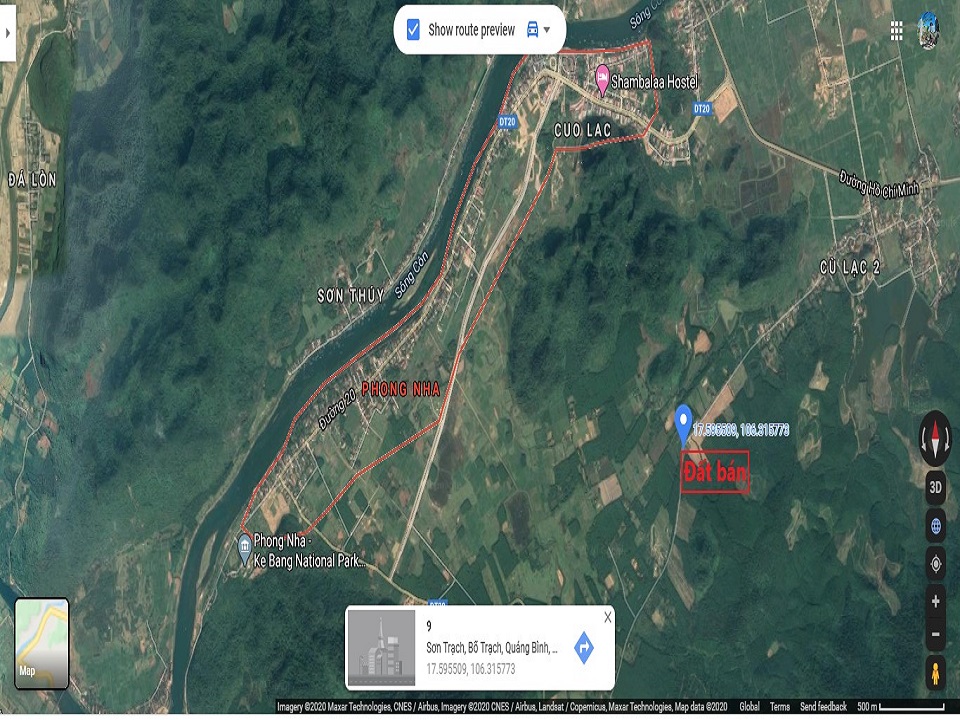The image size is (960, 720).
Task: Zoom out with the minus button
Action: 935,634
